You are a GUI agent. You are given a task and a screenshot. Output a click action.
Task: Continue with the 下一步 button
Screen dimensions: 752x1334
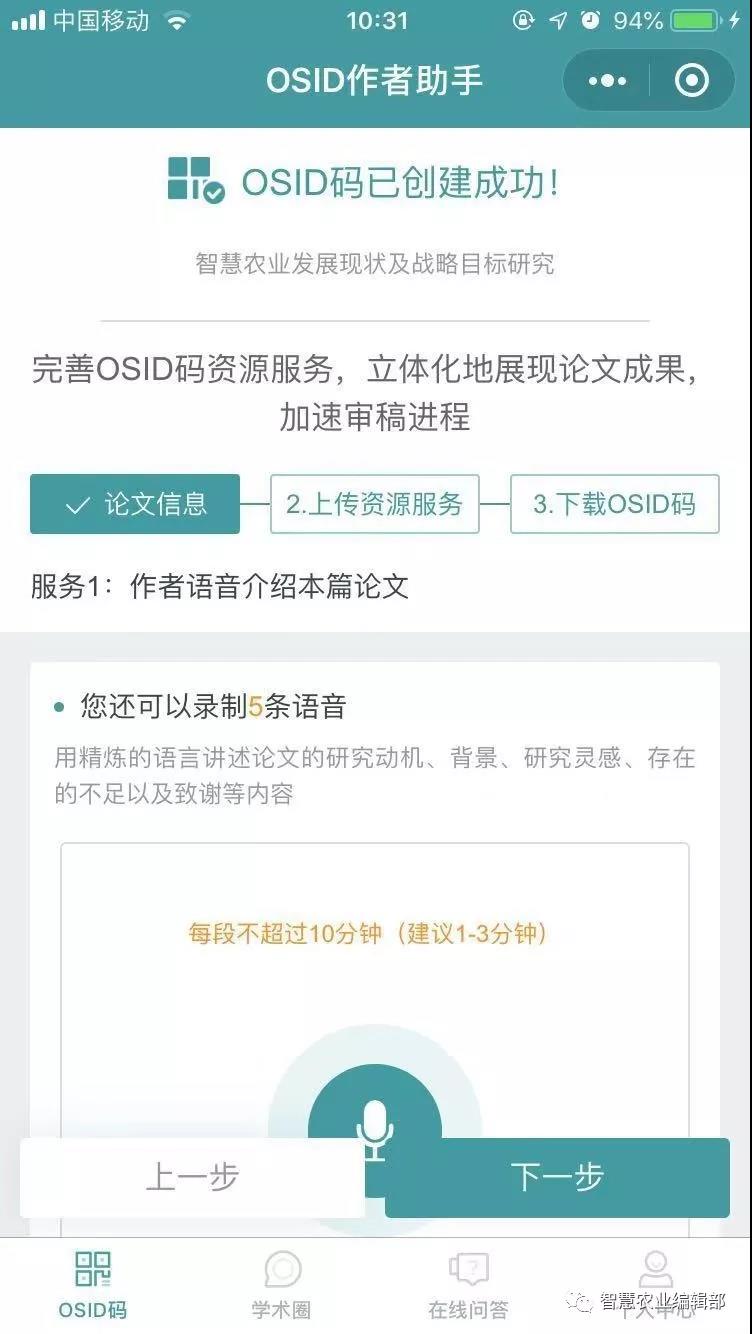point(557,1177)
